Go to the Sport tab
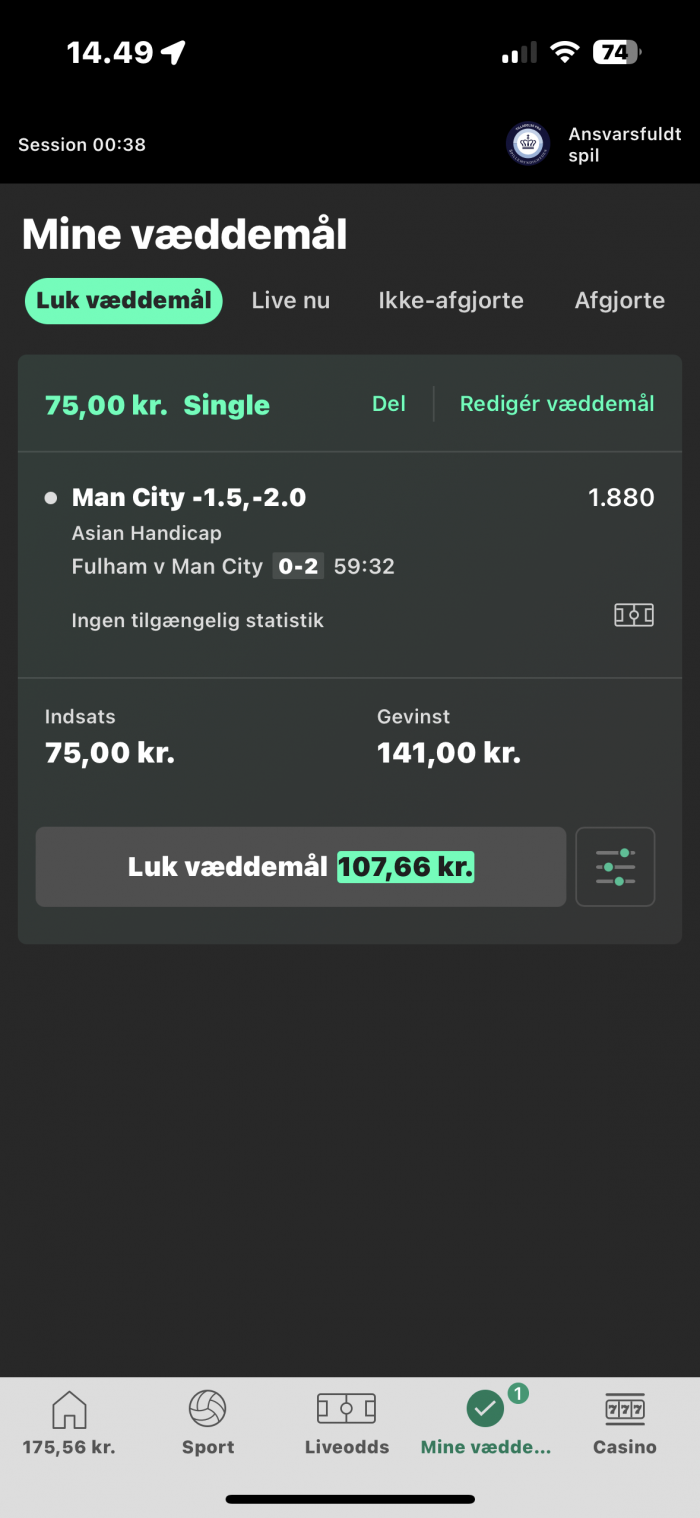 coord(208,1422)
